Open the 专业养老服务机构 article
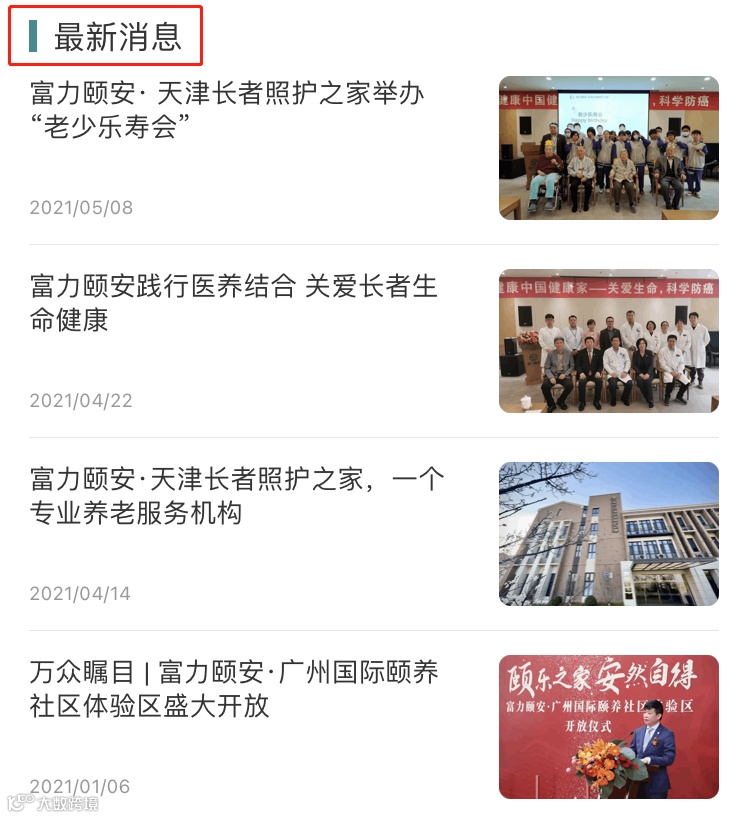 pos(237,496)
